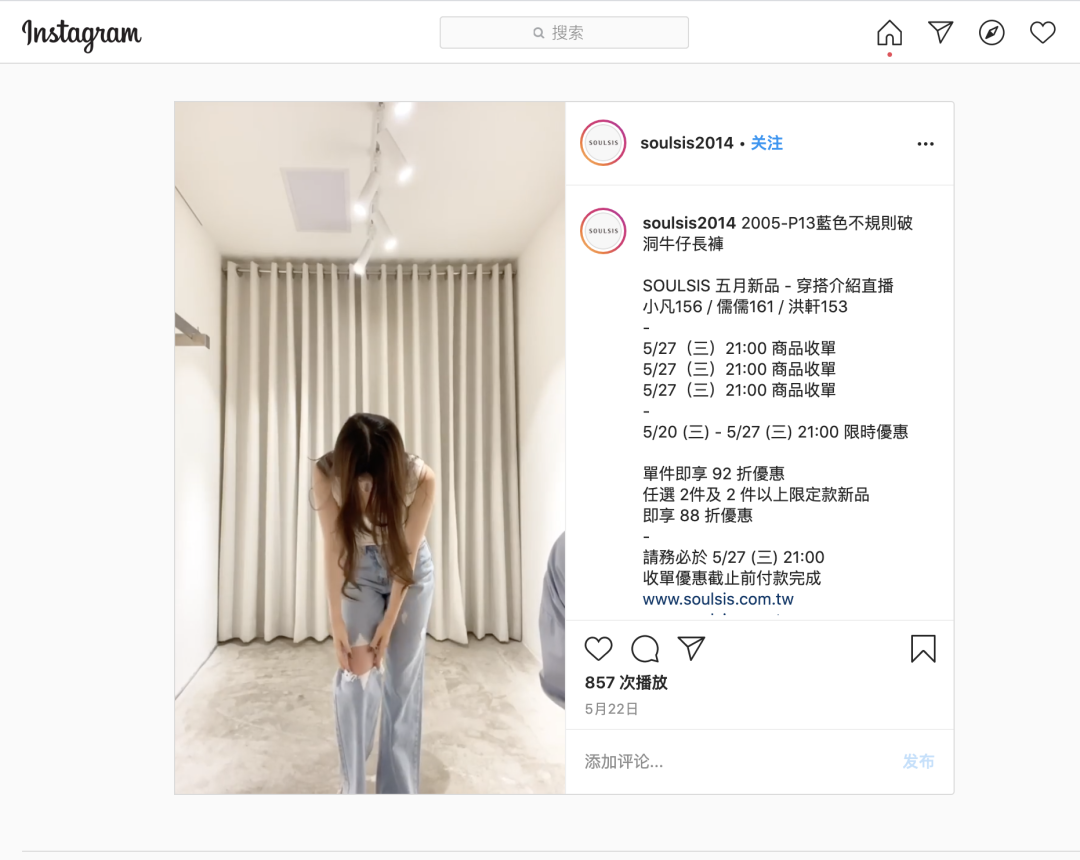Viewport: 1080px width, 860px height.
Task: Like the post with heart icon
Action: 598,649
